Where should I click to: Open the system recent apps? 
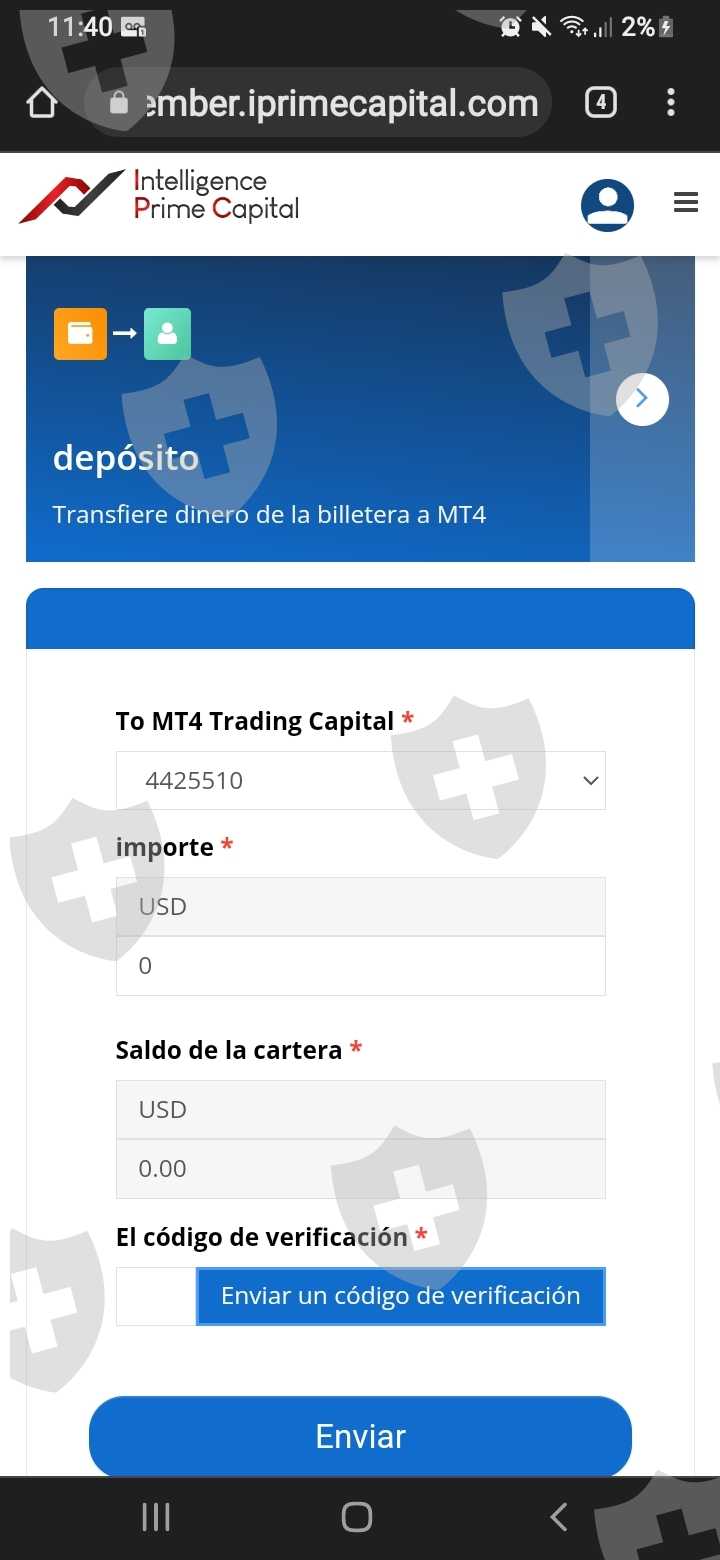(x=156, y=1517)
